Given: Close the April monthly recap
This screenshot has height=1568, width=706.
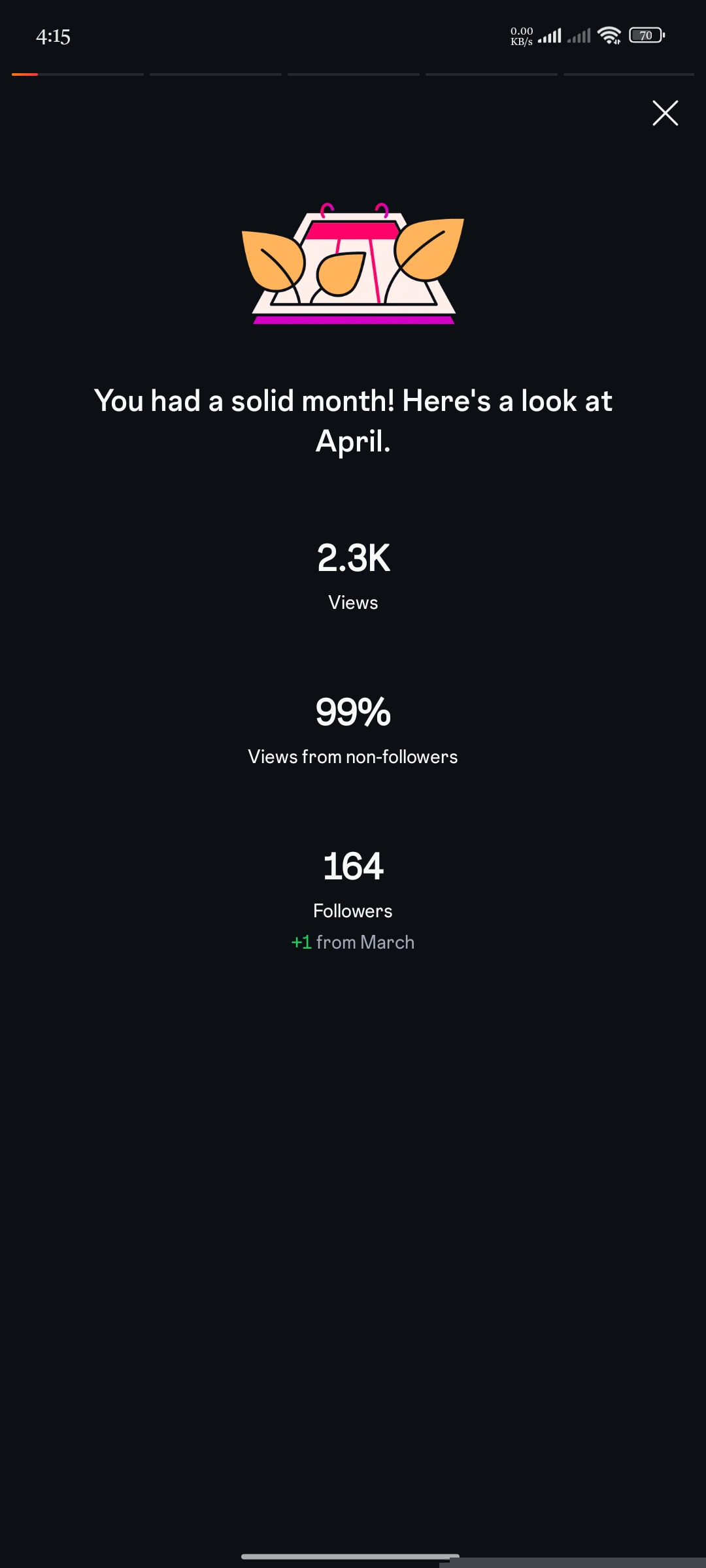Looking at the screenshot, I should [665, 113].
